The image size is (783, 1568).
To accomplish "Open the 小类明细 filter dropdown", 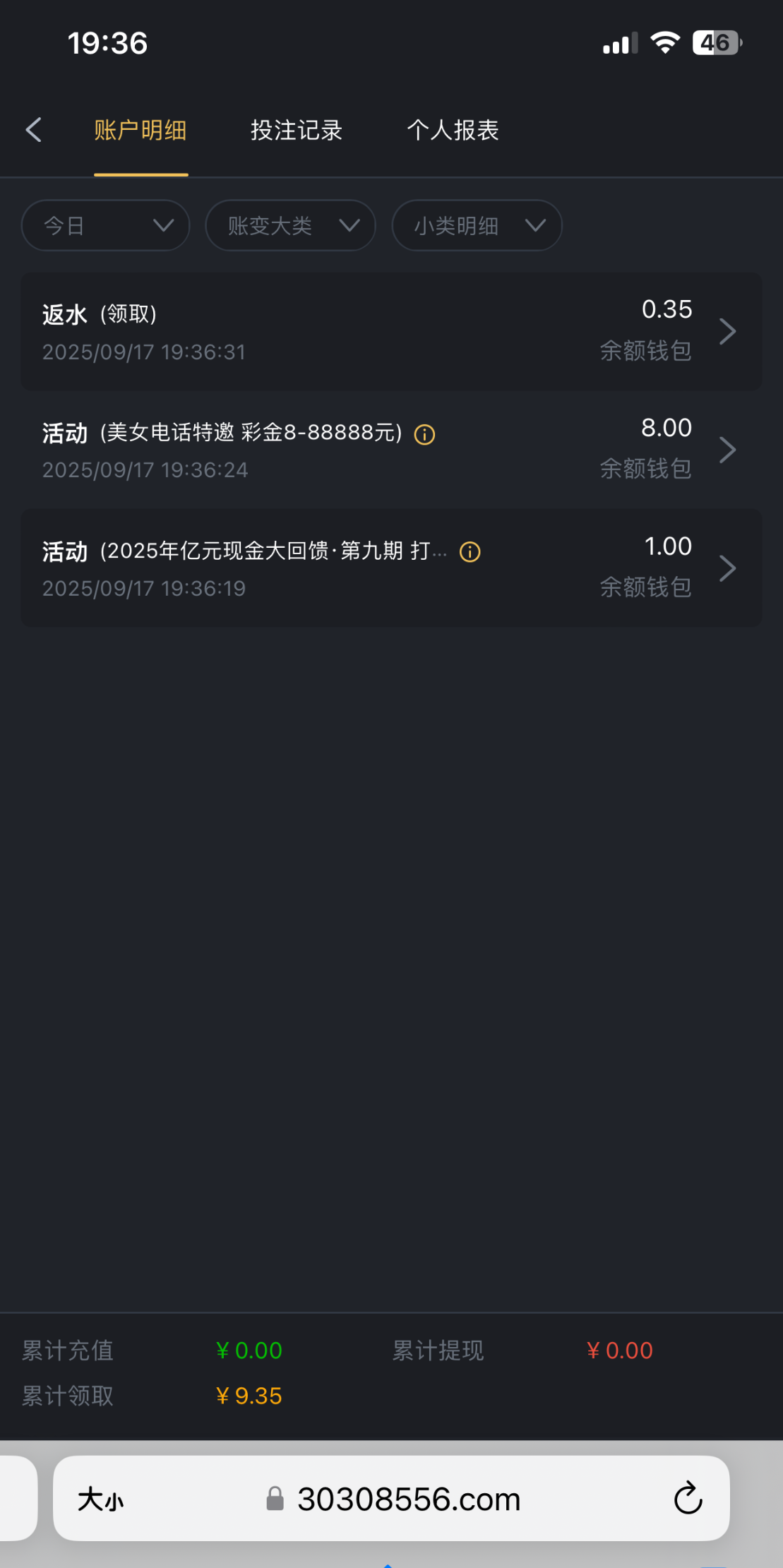I will [477, 226].
